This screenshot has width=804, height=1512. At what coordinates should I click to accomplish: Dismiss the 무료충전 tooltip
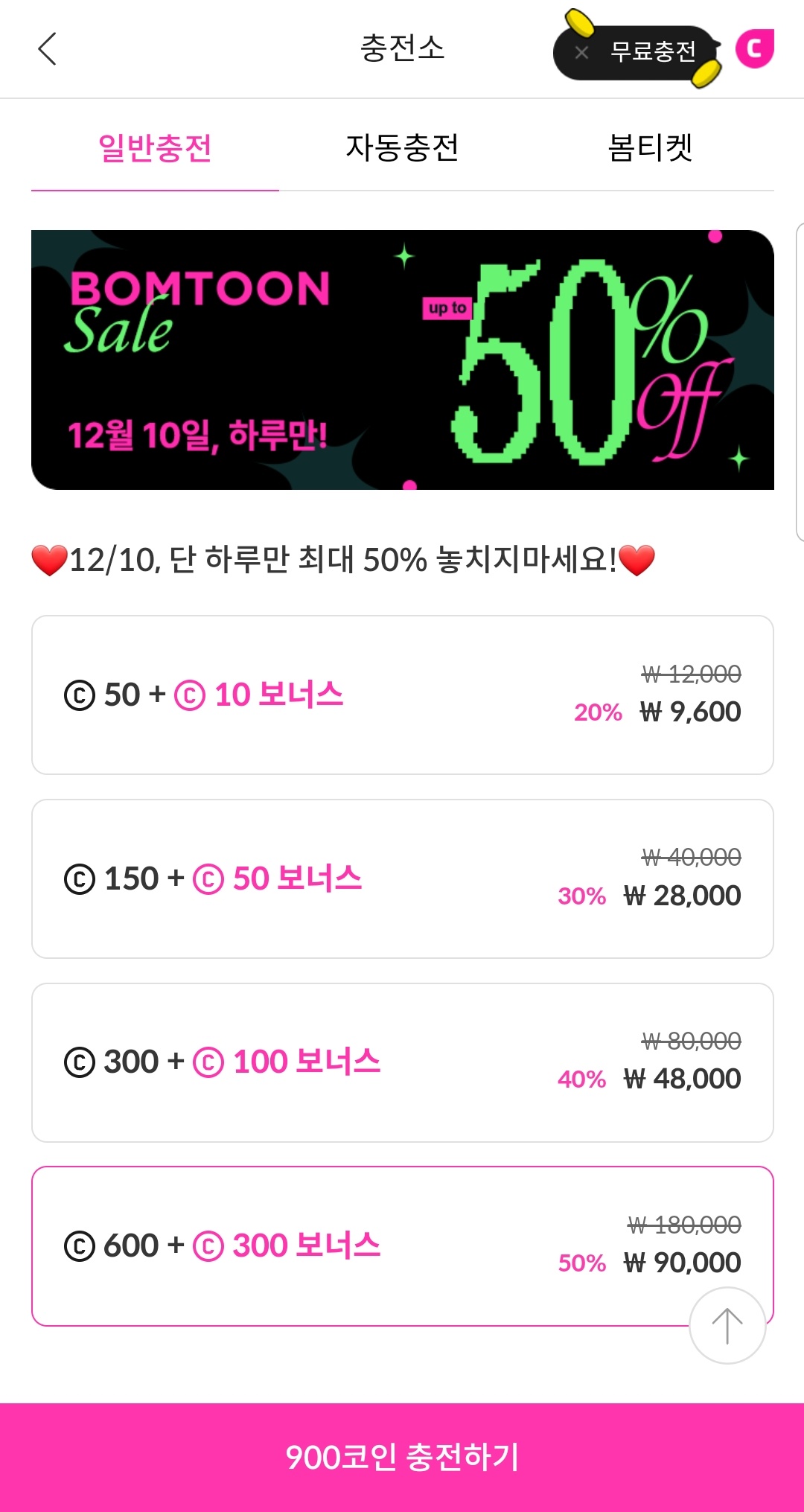[582, 52]
